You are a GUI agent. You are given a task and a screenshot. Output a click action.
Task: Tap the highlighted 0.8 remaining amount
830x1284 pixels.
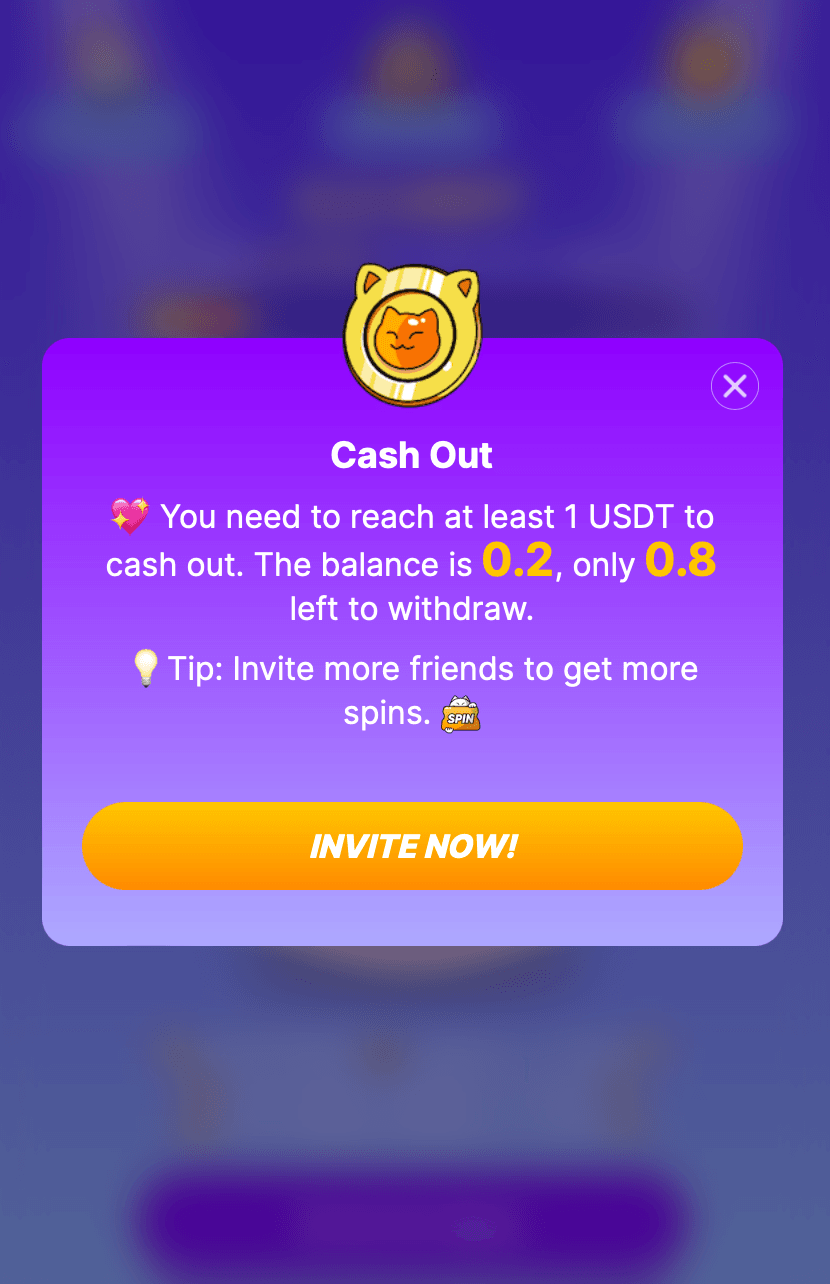click(x=681, y=562)
